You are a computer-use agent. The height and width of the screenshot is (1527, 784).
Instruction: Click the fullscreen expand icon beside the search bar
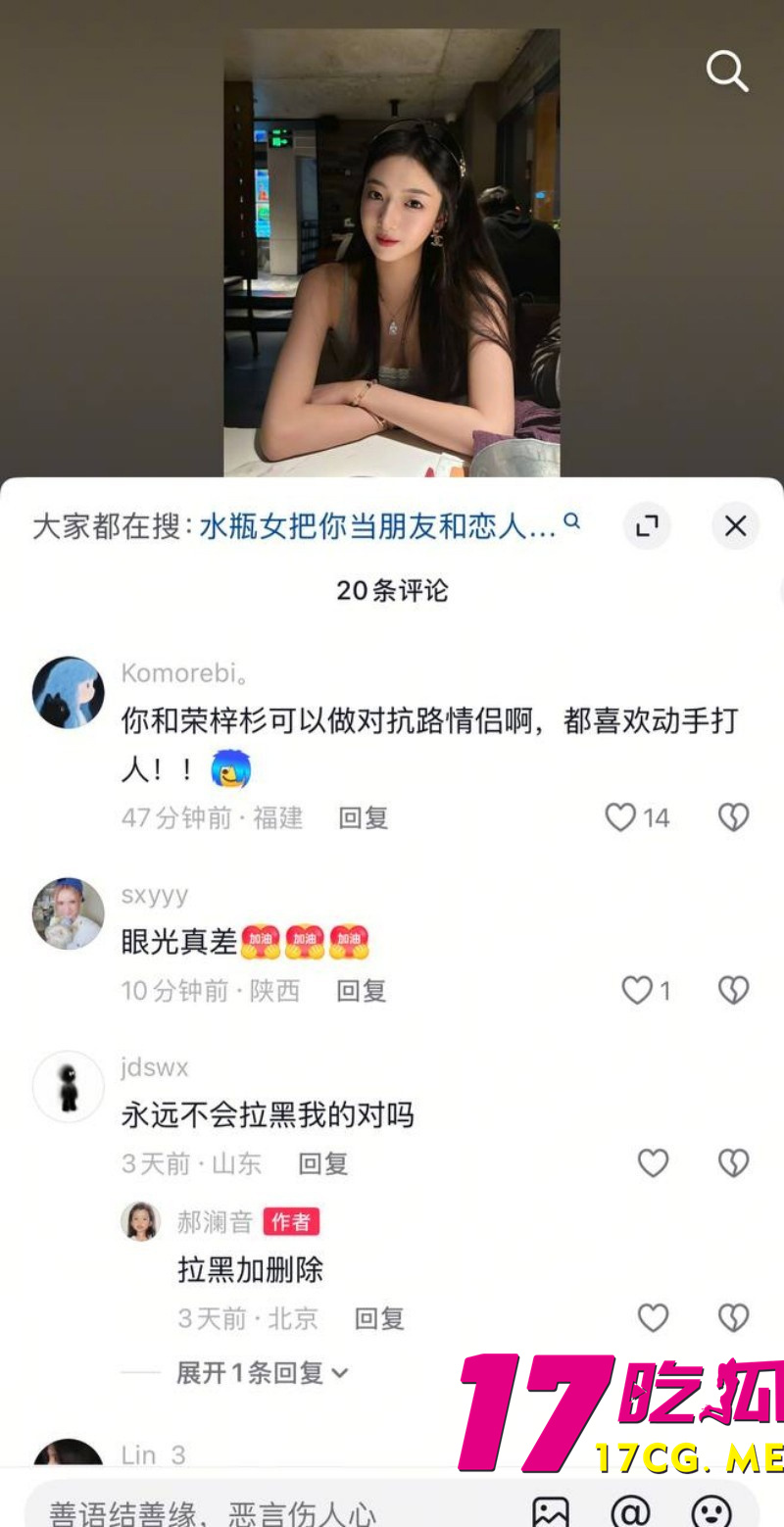tap(647, 526)
